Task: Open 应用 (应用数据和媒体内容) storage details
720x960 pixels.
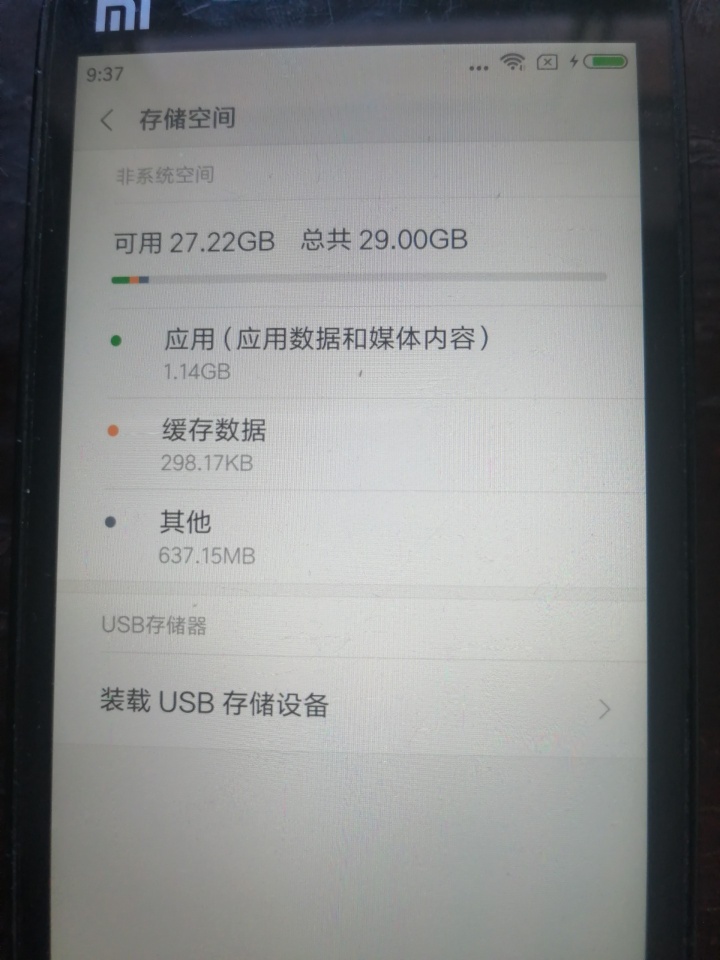Action: [x=326, y=352]
